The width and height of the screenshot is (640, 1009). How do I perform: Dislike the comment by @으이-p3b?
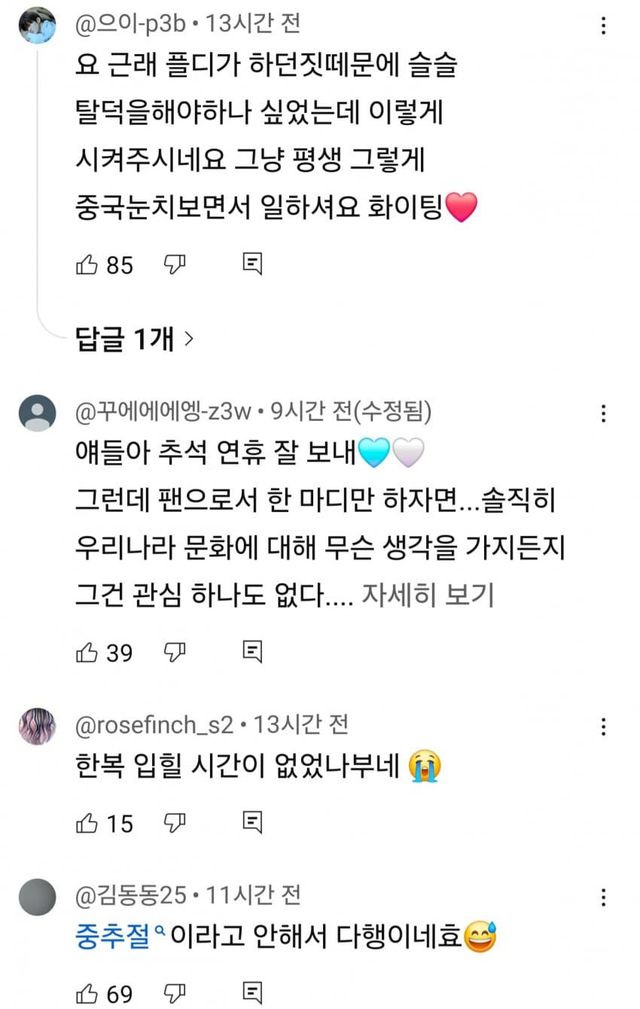(176, 264)
